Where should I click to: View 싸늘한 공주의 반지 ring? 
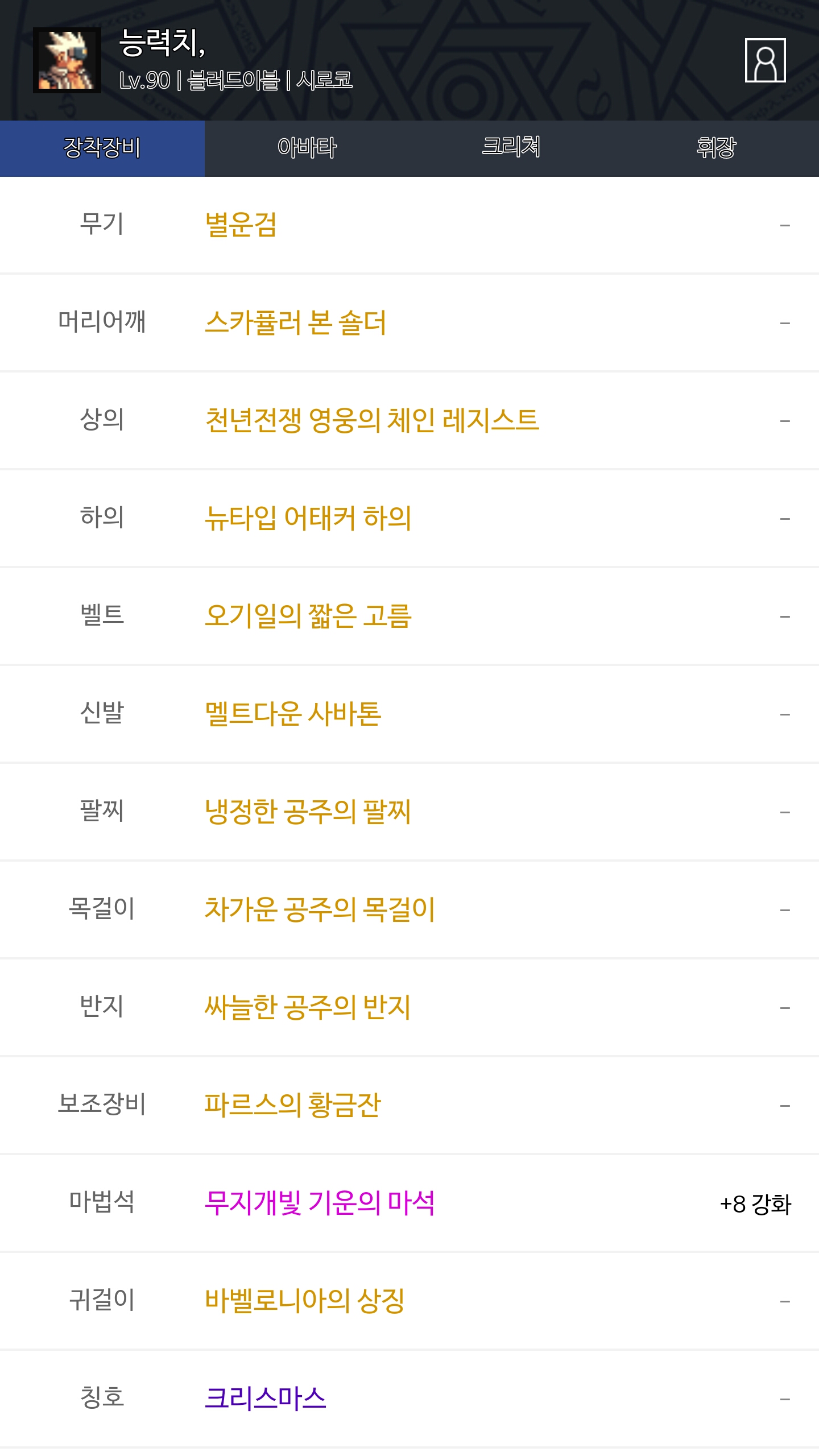point(308,1007)
